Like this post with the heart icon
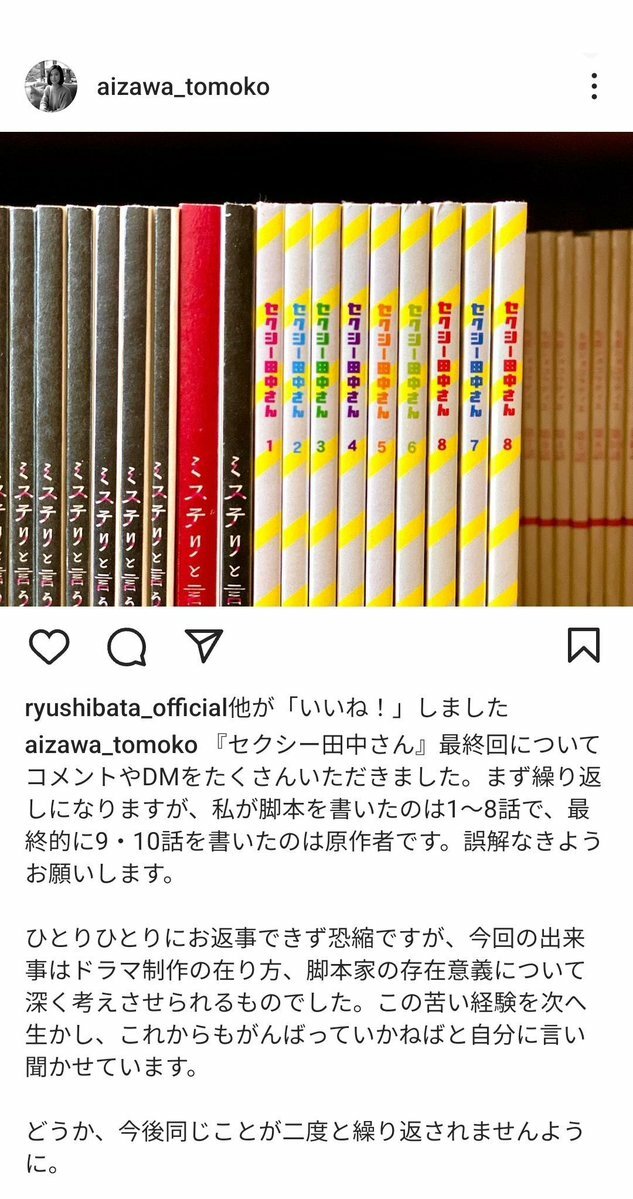 48,647
